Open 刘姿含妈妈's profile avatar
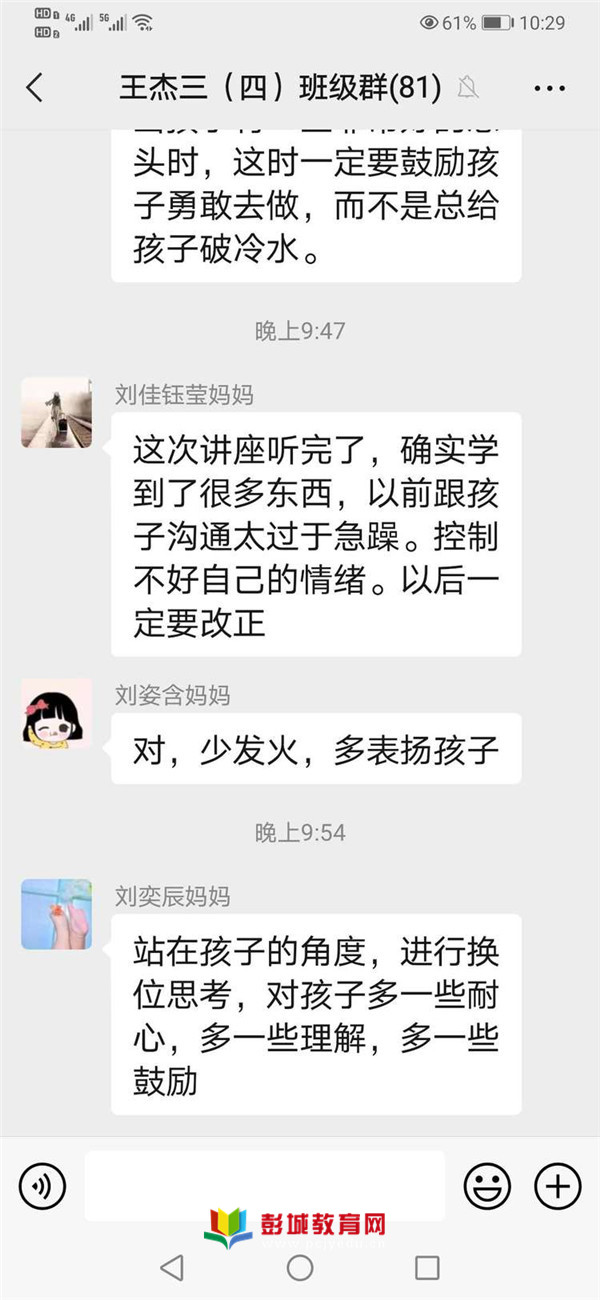This screenshot has height=1300, width=600. (56, 713)
